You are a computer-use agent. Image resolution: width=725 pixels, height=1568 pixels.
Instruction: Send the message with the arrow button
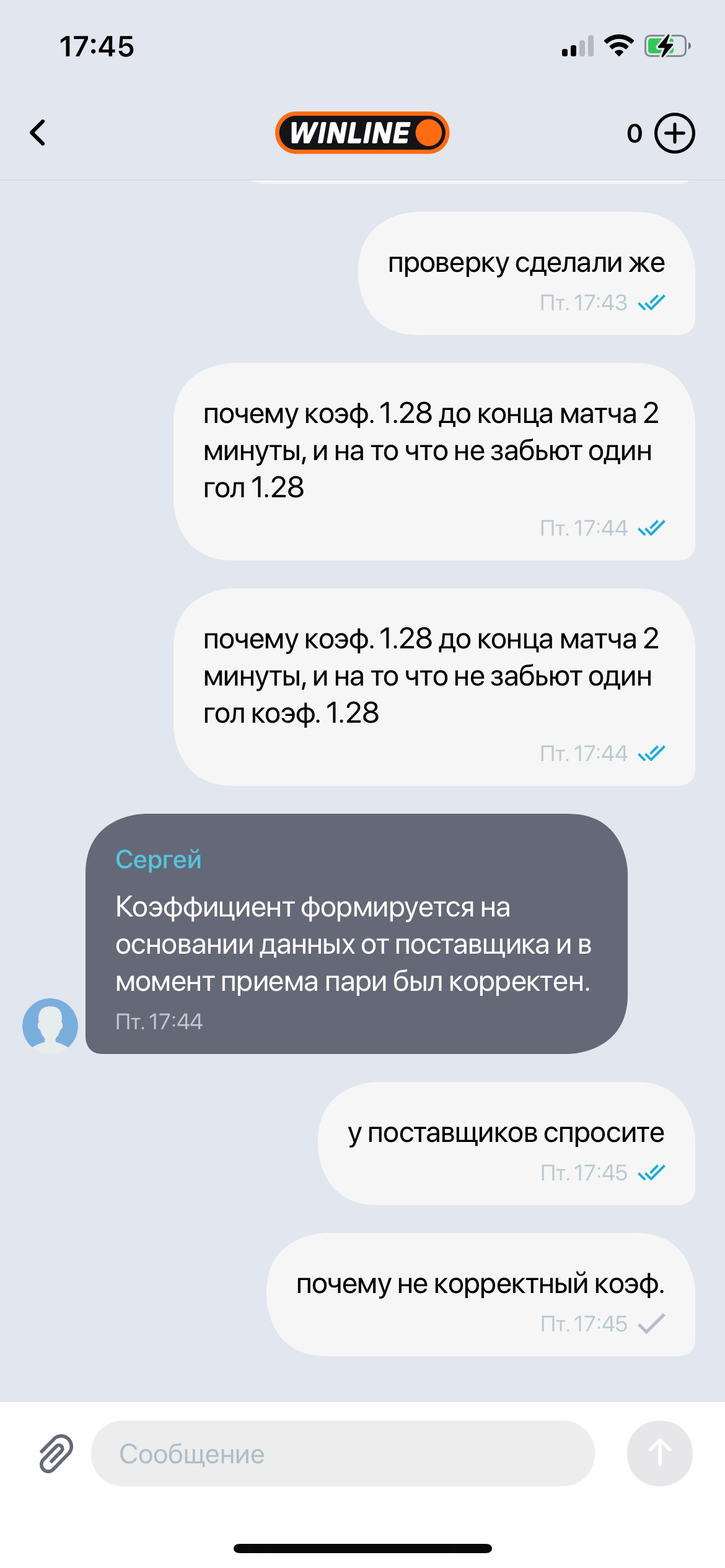[x=659, y=1453]
